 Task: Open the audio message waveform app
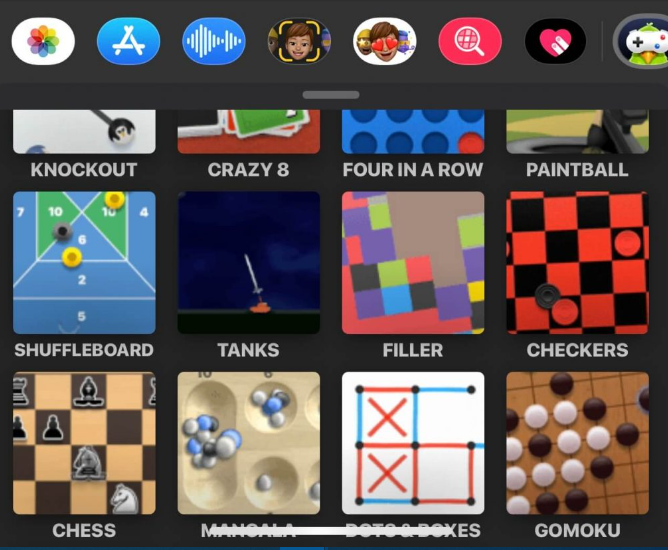(214, 41)
